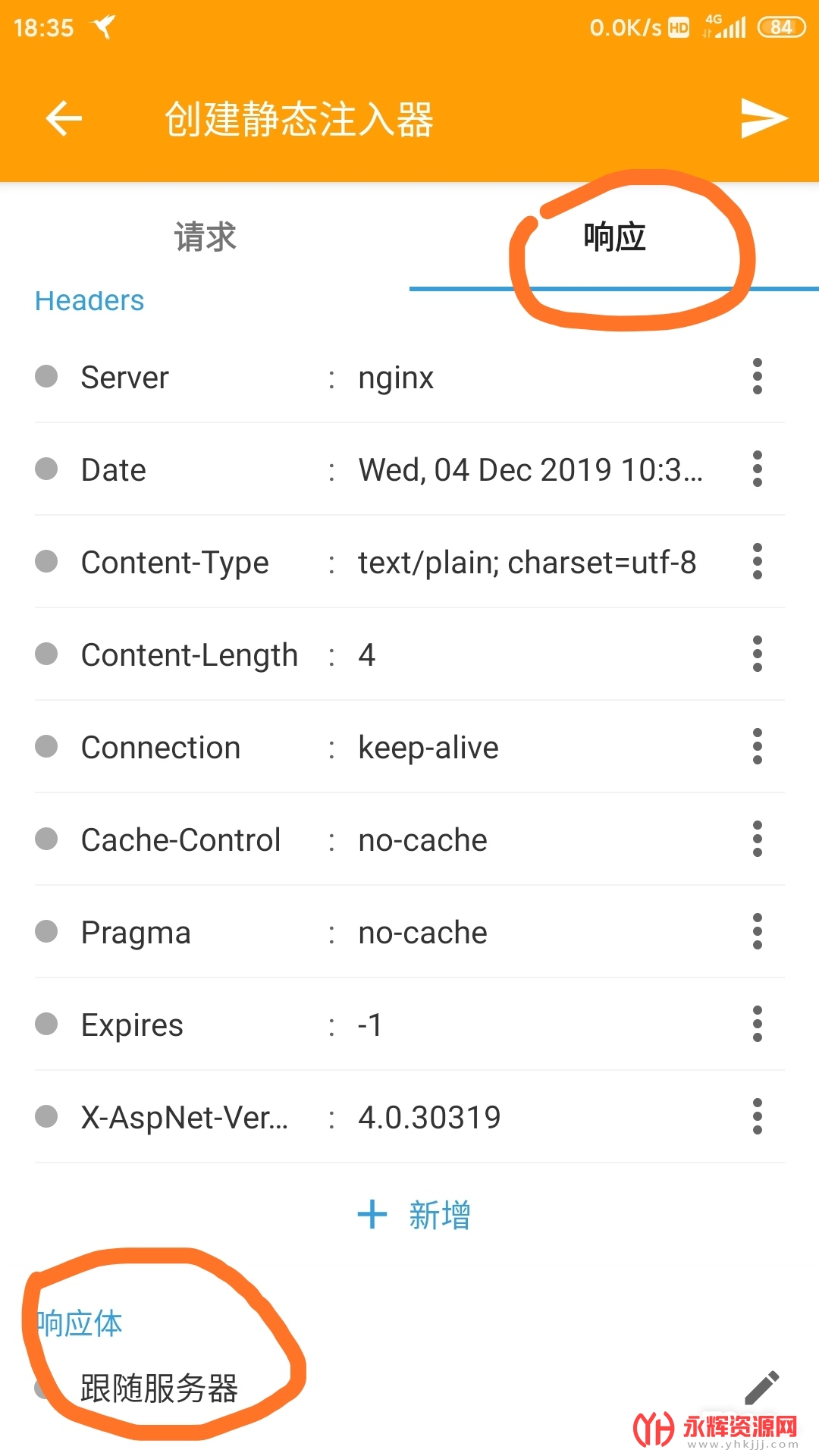Tap the send arrow icon
Image resolution: width=819 pixels, height=1456 pixels.
coord(764,118)
